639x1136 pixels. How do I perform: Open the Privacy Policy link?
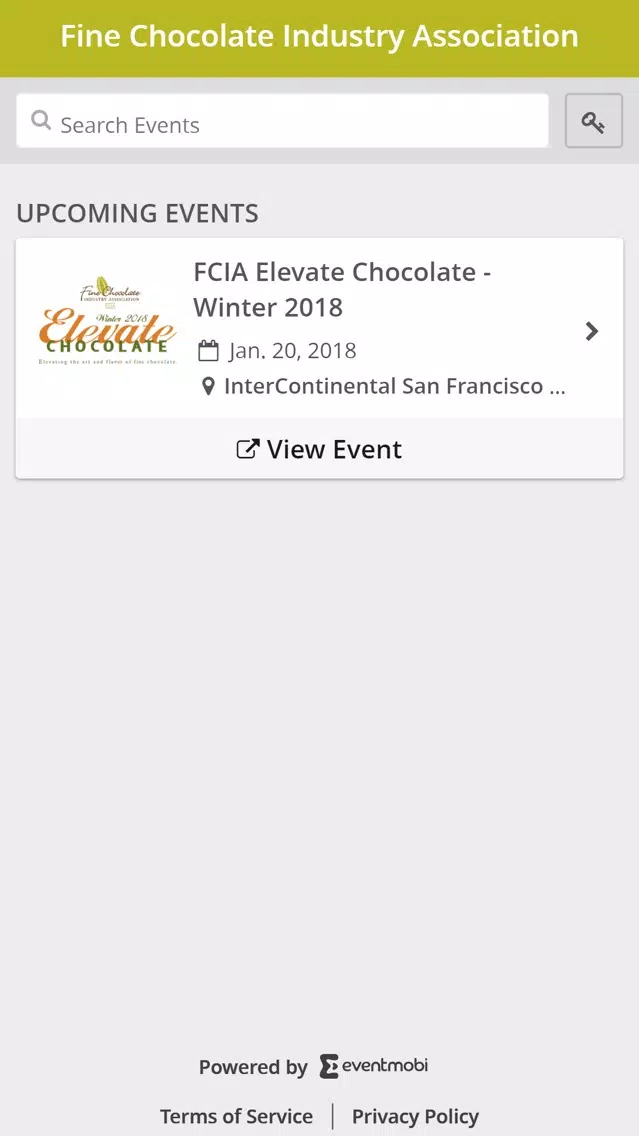pyautogui.click(x=415, y=1116)
